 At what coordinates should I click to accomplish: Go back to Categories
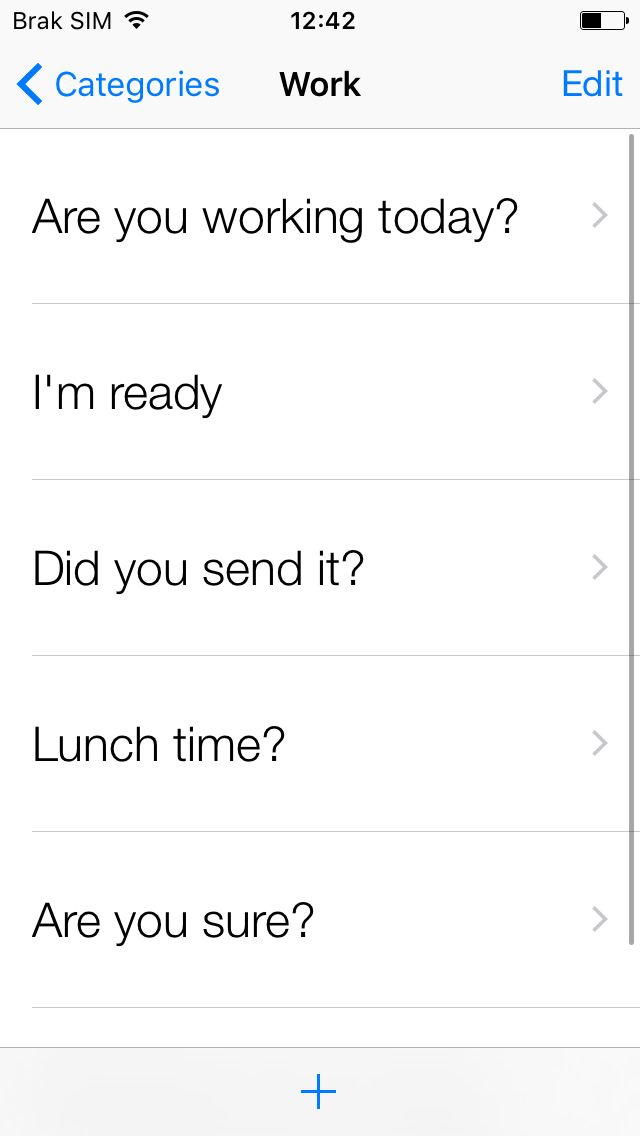[118, 85]
